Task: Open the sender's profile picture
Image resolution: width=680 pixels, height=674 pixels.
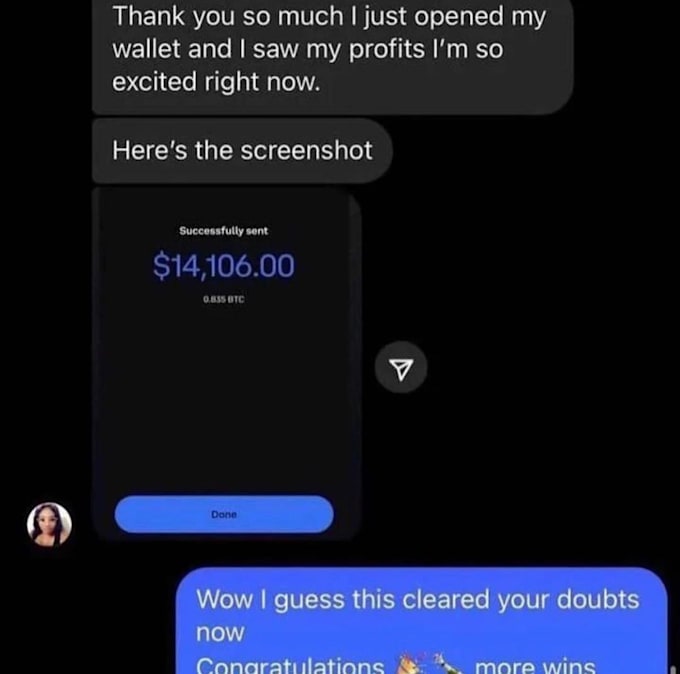Action: pos(50,524)
